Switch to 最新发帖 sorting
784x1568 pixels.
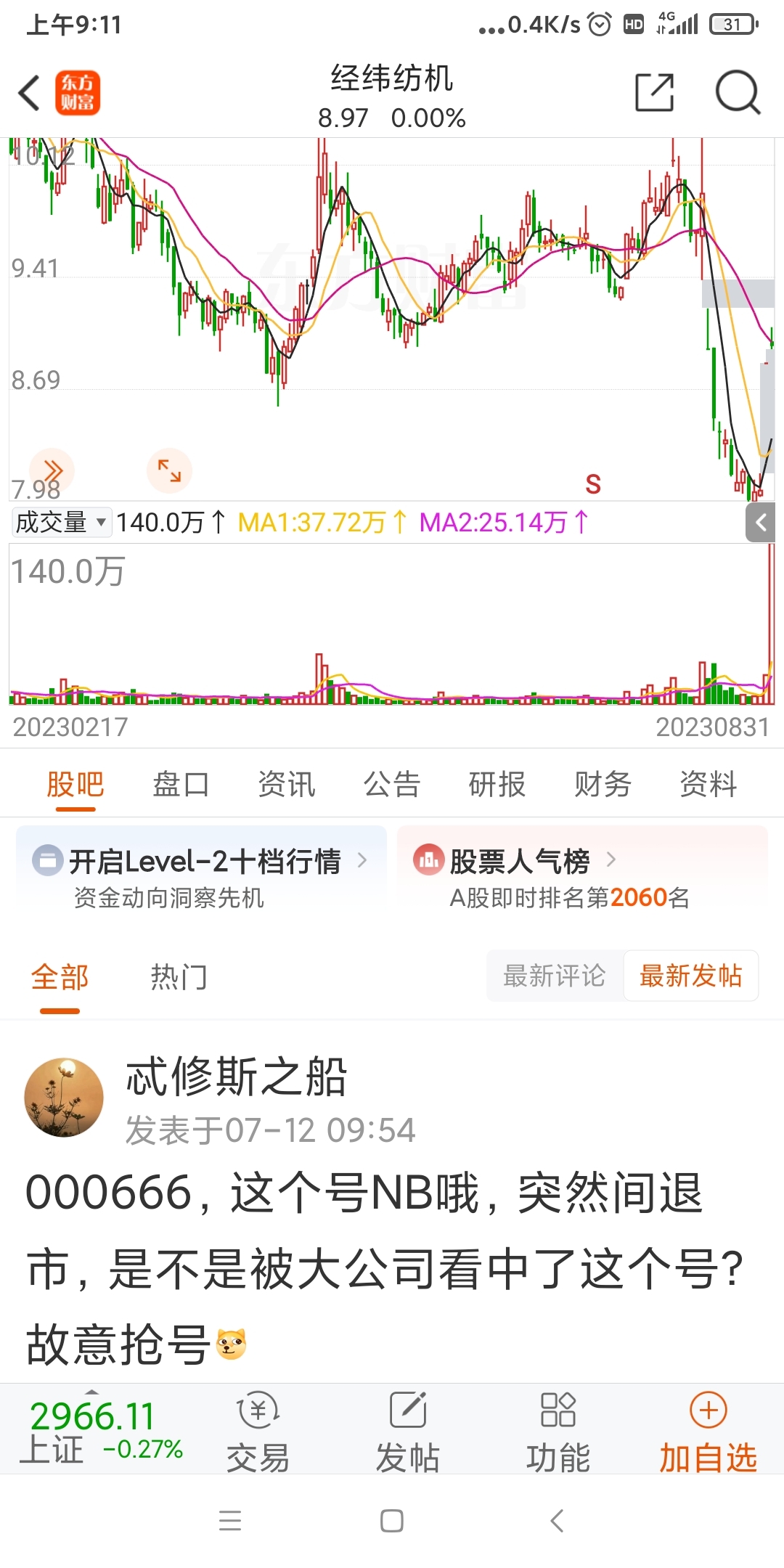690,976
